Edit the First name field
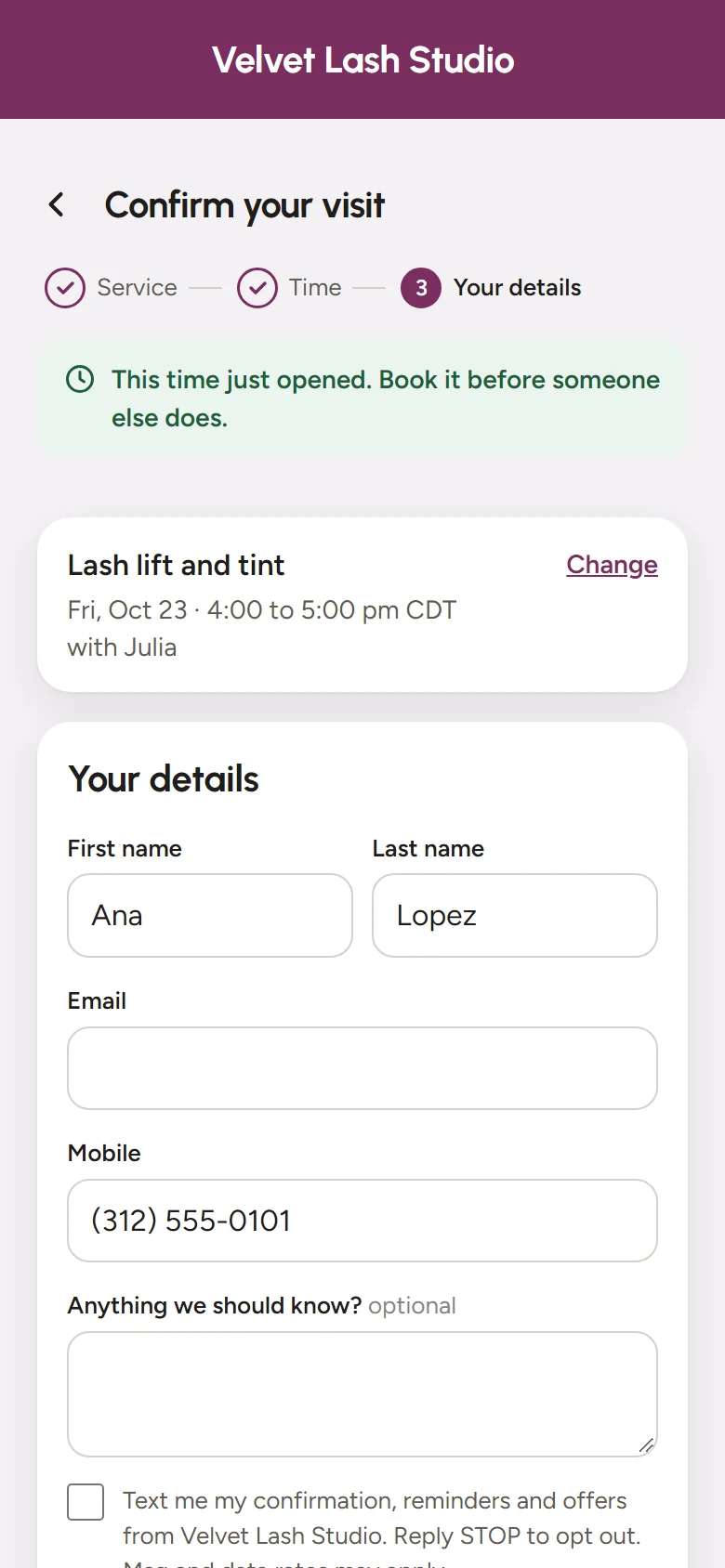 click(210, 916)
